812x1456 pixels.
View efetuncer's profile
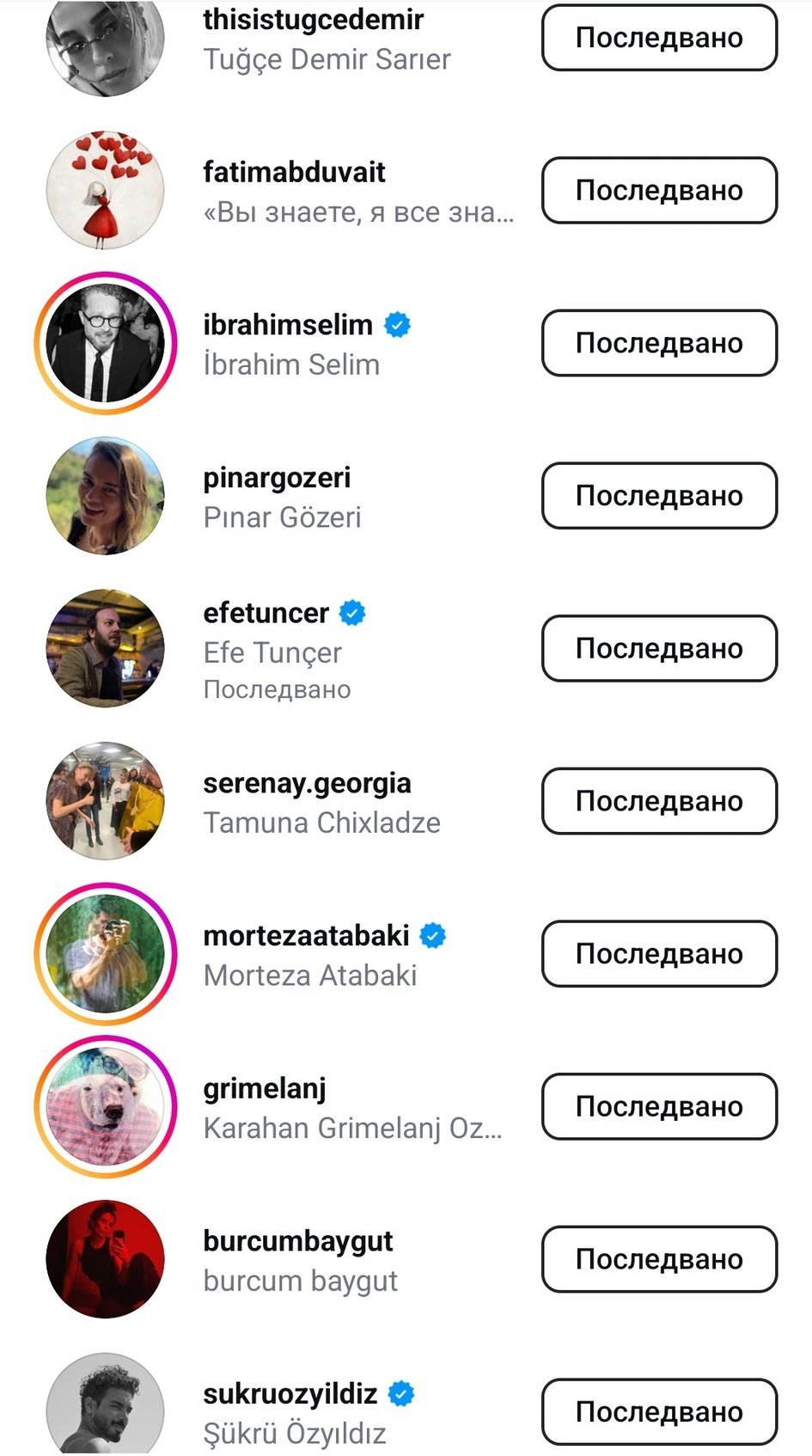(x=266, y=613)
